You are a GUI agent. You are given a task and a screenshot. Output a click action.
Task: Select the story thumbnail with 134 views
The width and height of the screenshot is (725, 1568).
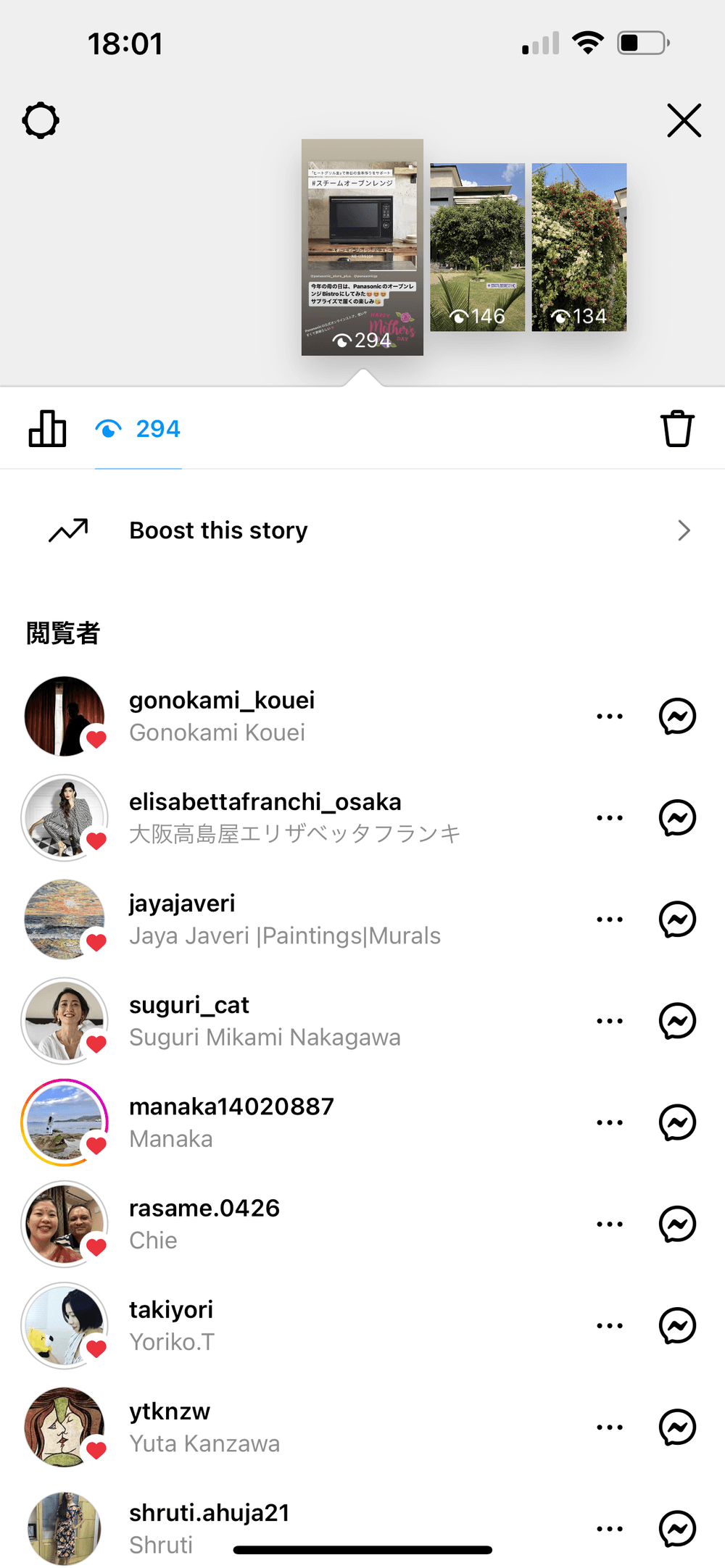point(579,247)
